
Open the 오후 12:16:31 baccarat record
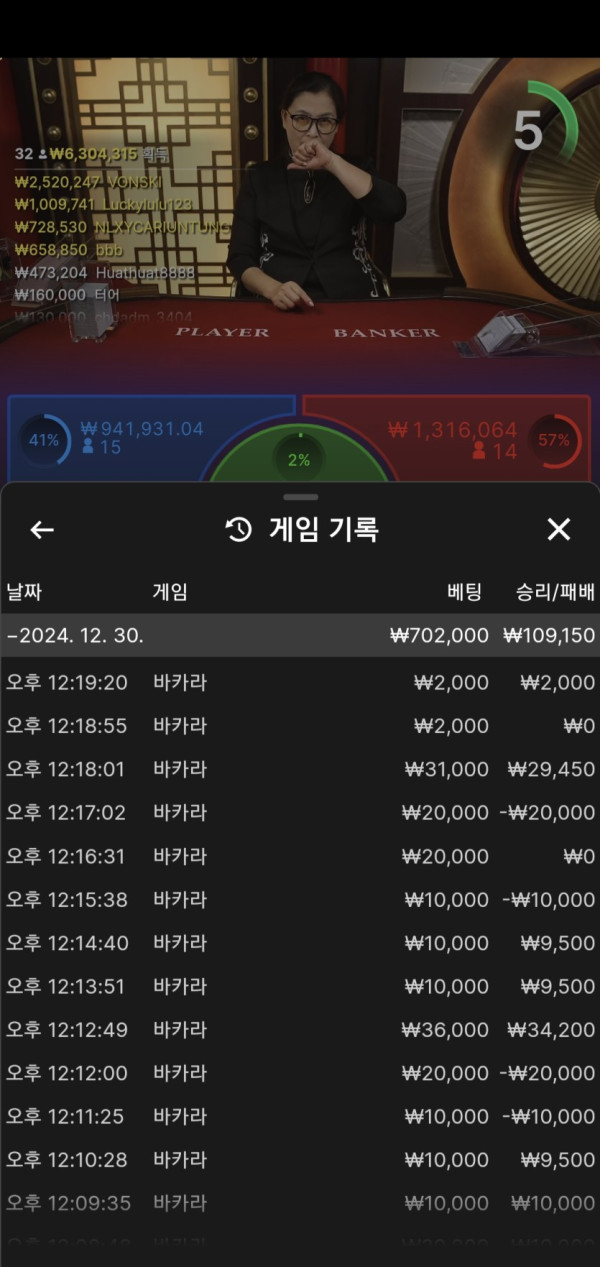coord(300,856)
